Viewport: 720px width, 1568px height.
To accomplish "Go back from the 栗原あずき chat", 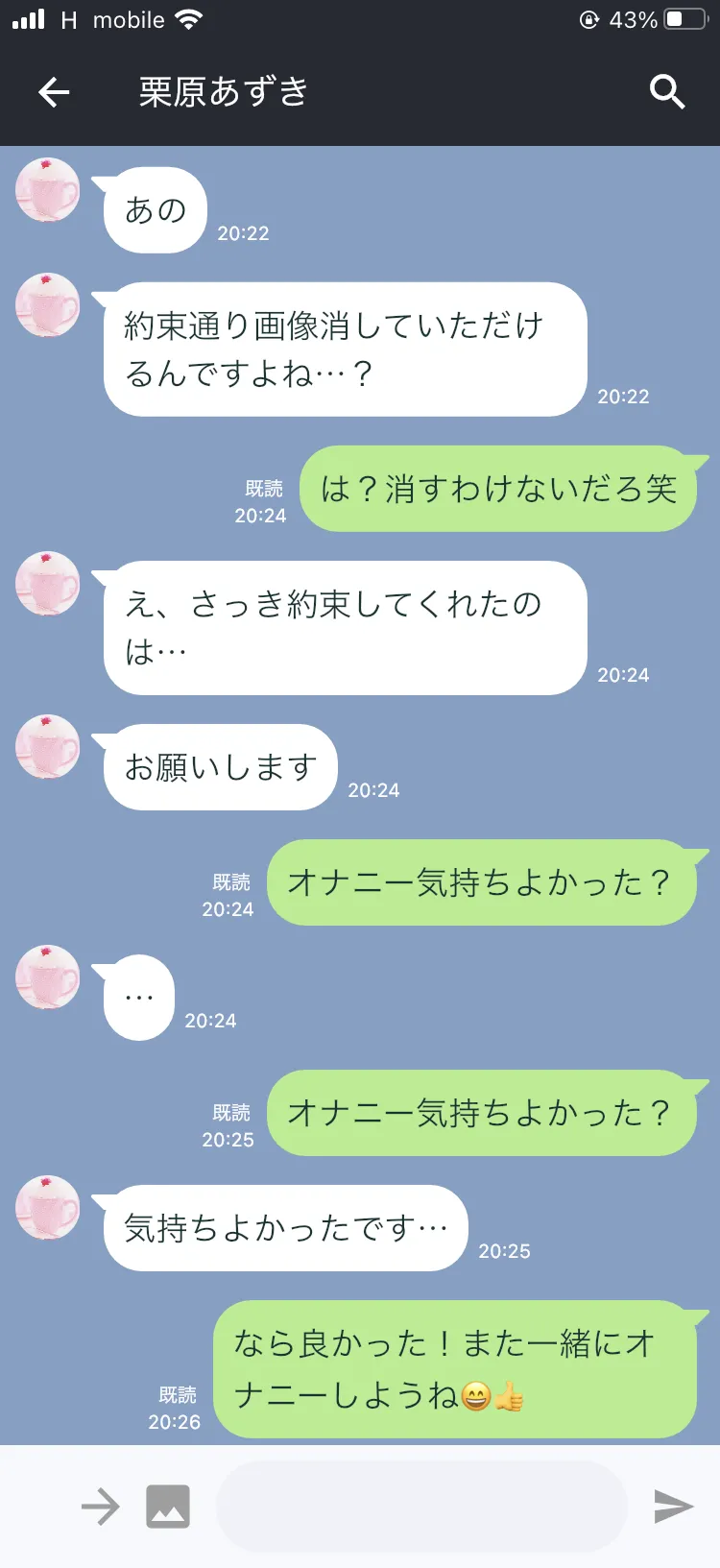I will click(54, 92).
